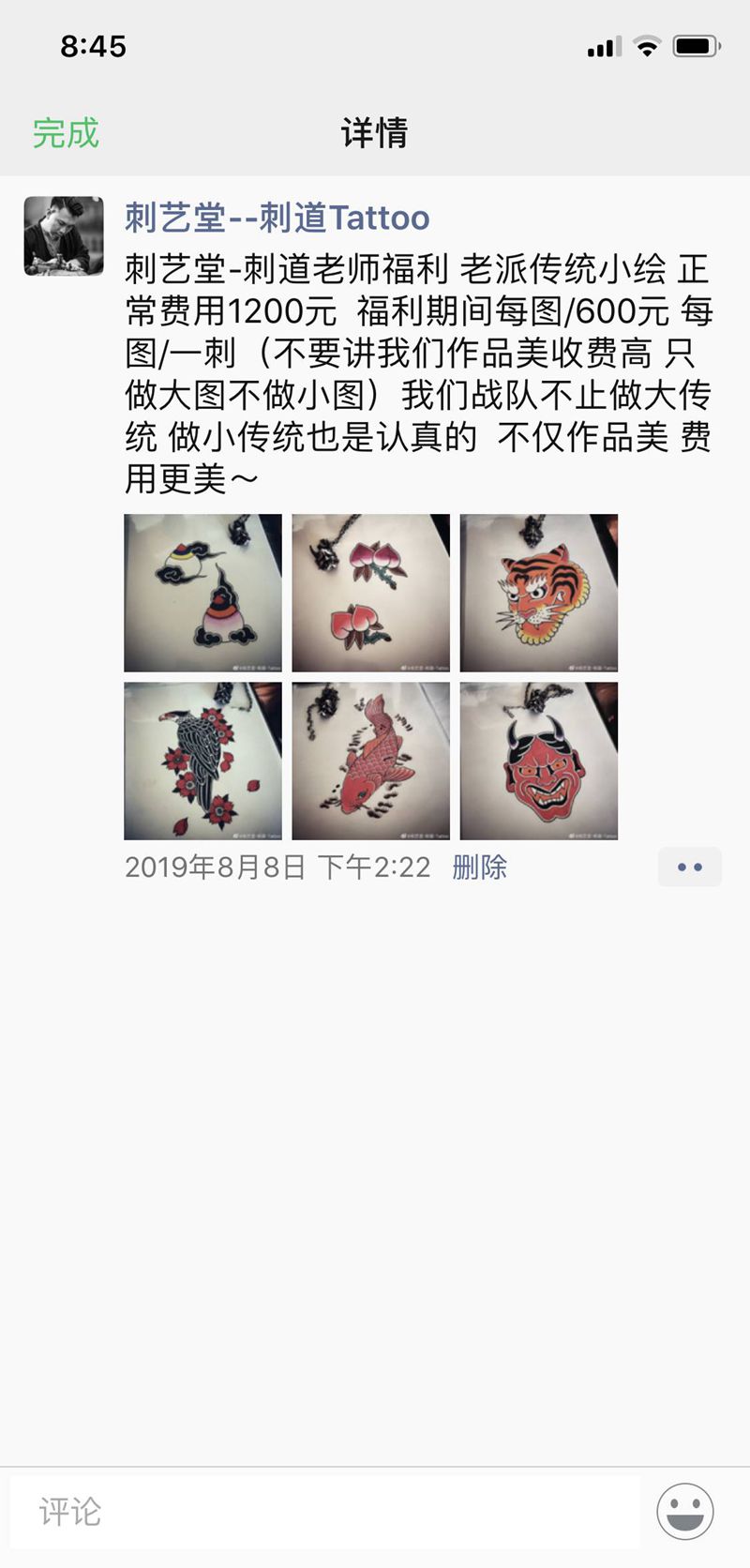Open the emoji picker smiley icon
This screenshot has height=1568, width=750.
685,1512
